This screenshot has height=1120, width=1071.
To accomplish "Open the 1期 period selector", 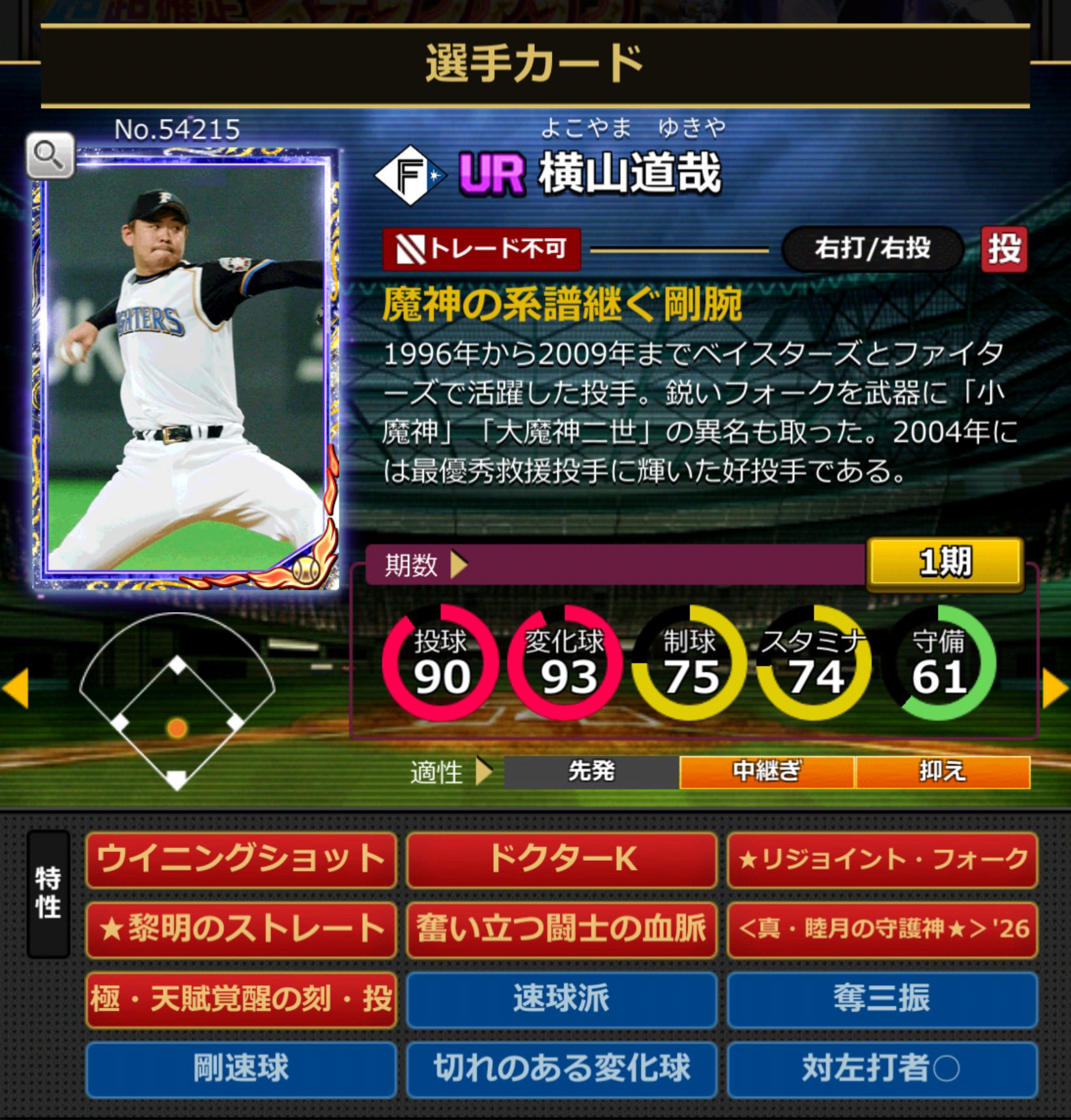I will [x=945, y=563].
